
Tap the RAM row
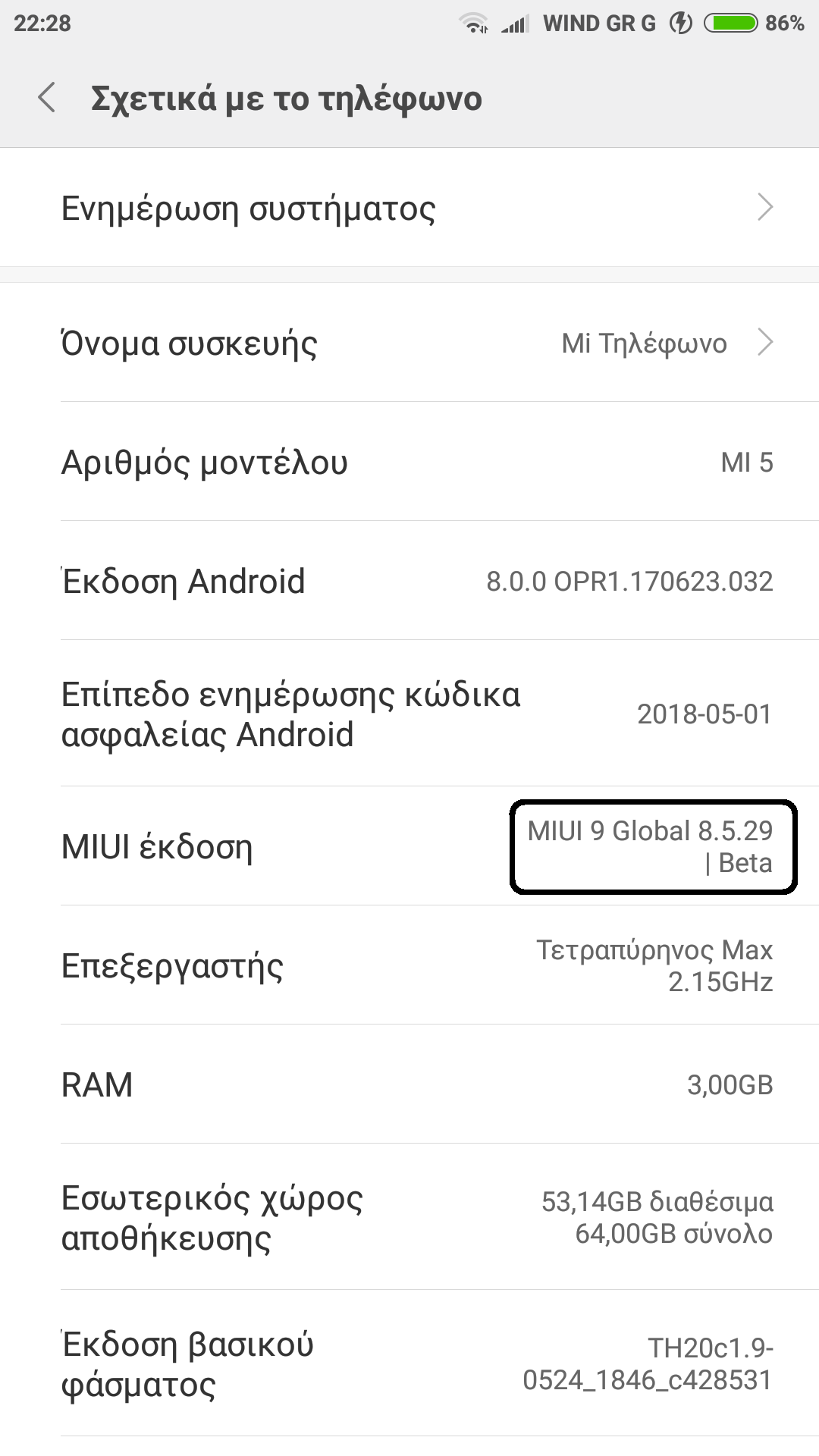coord(409,1084)
